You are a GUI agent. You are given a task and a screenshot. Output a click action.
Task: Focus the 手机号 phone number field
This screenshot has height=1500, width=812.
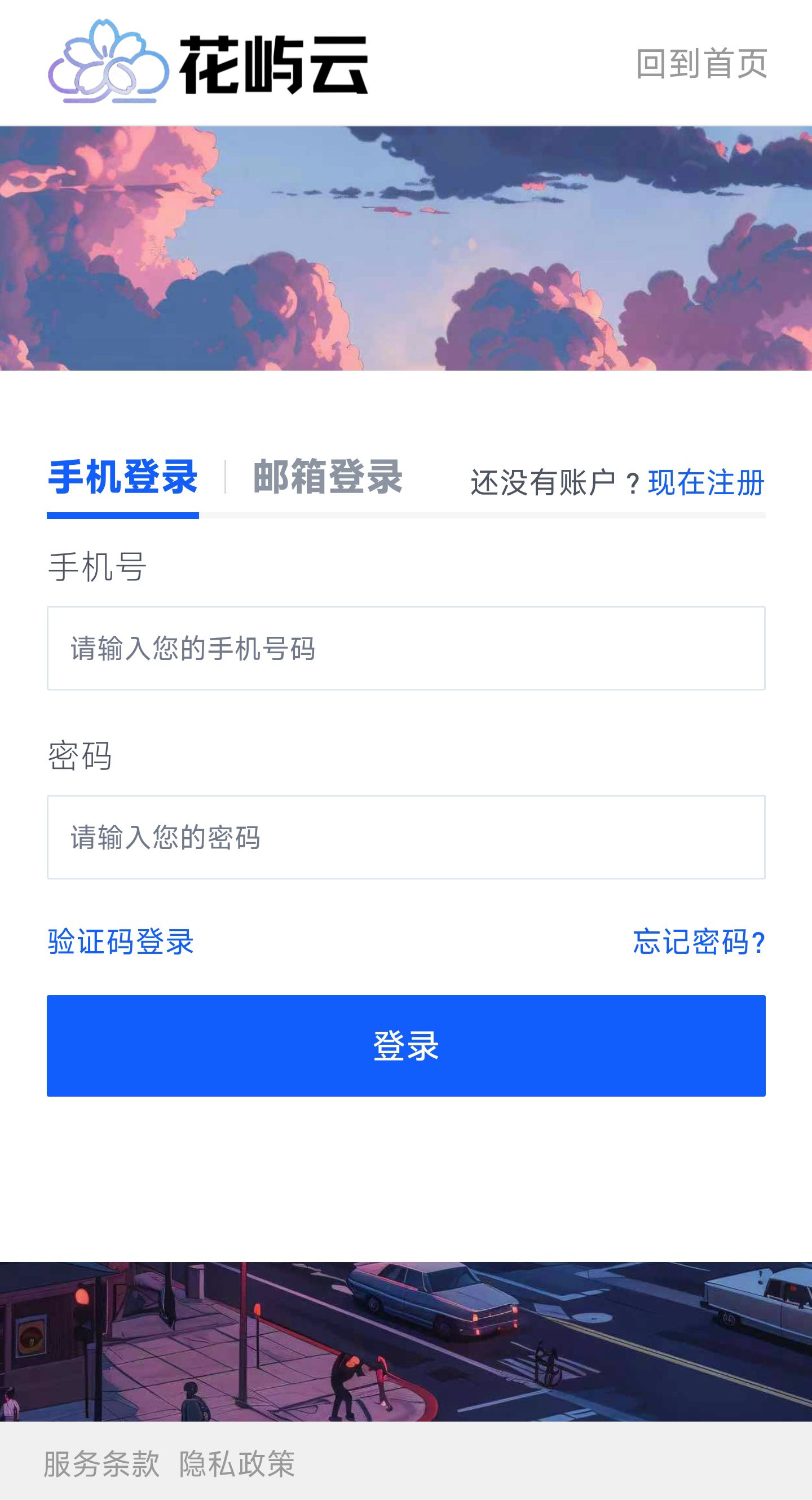click(x=405, y=648)
